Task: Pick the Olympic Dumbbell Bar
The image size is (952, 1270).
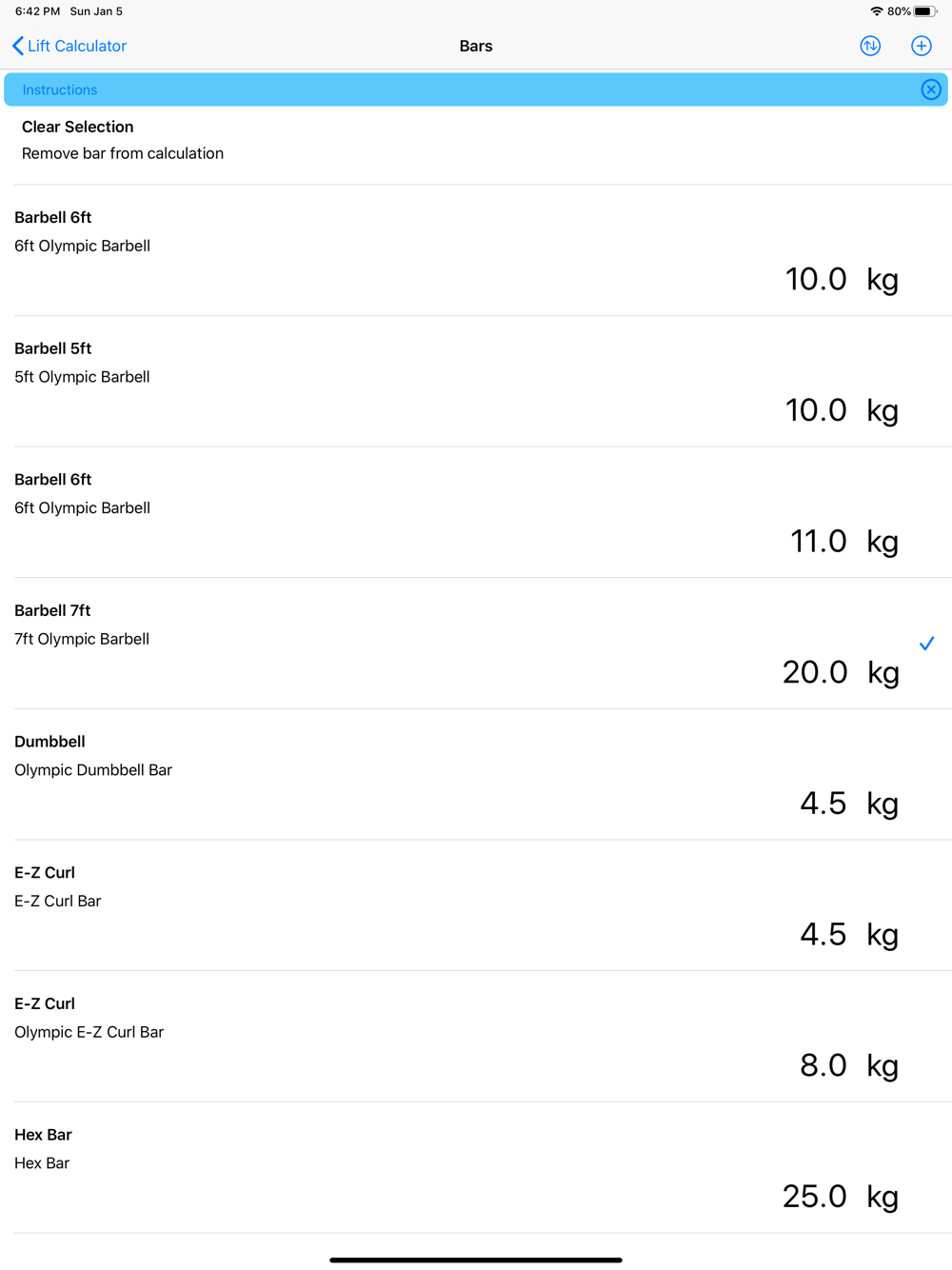Action: pyautogui.click(x=476, y=774)
